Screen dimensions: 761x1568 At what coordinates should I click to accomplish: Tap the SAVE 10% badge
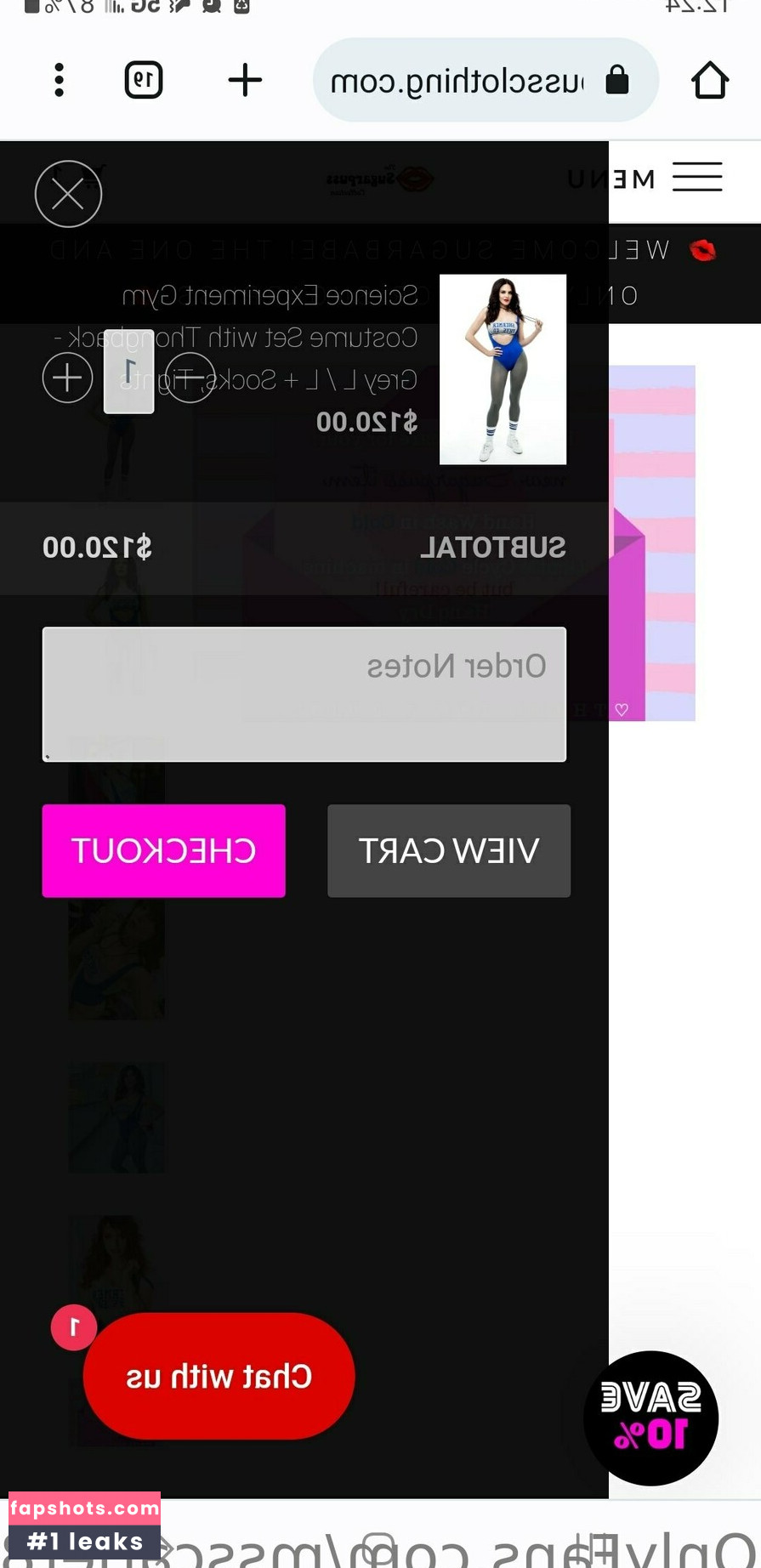pos(650,1417)
